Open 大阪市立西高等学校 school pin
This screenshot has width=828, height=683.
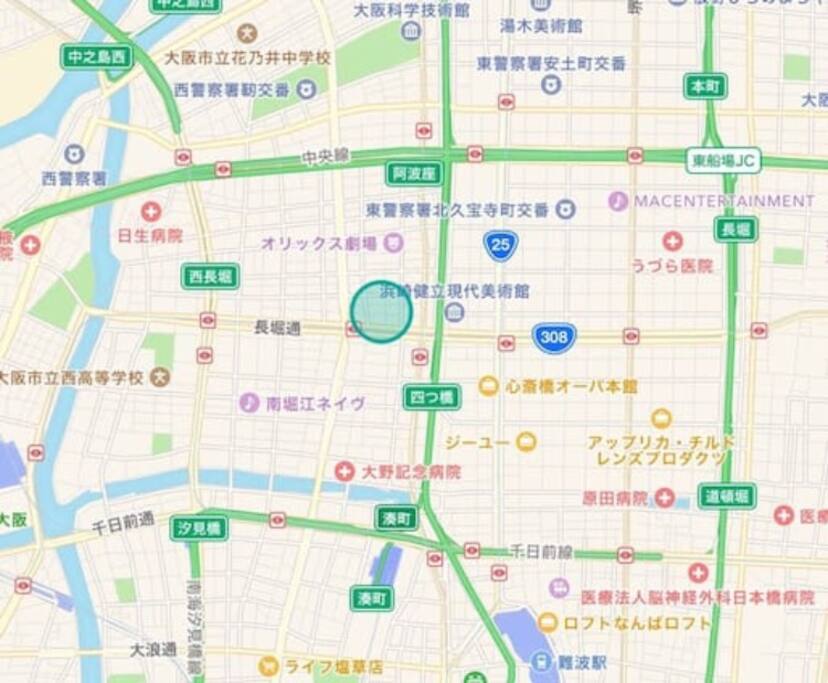click(159, 378)
